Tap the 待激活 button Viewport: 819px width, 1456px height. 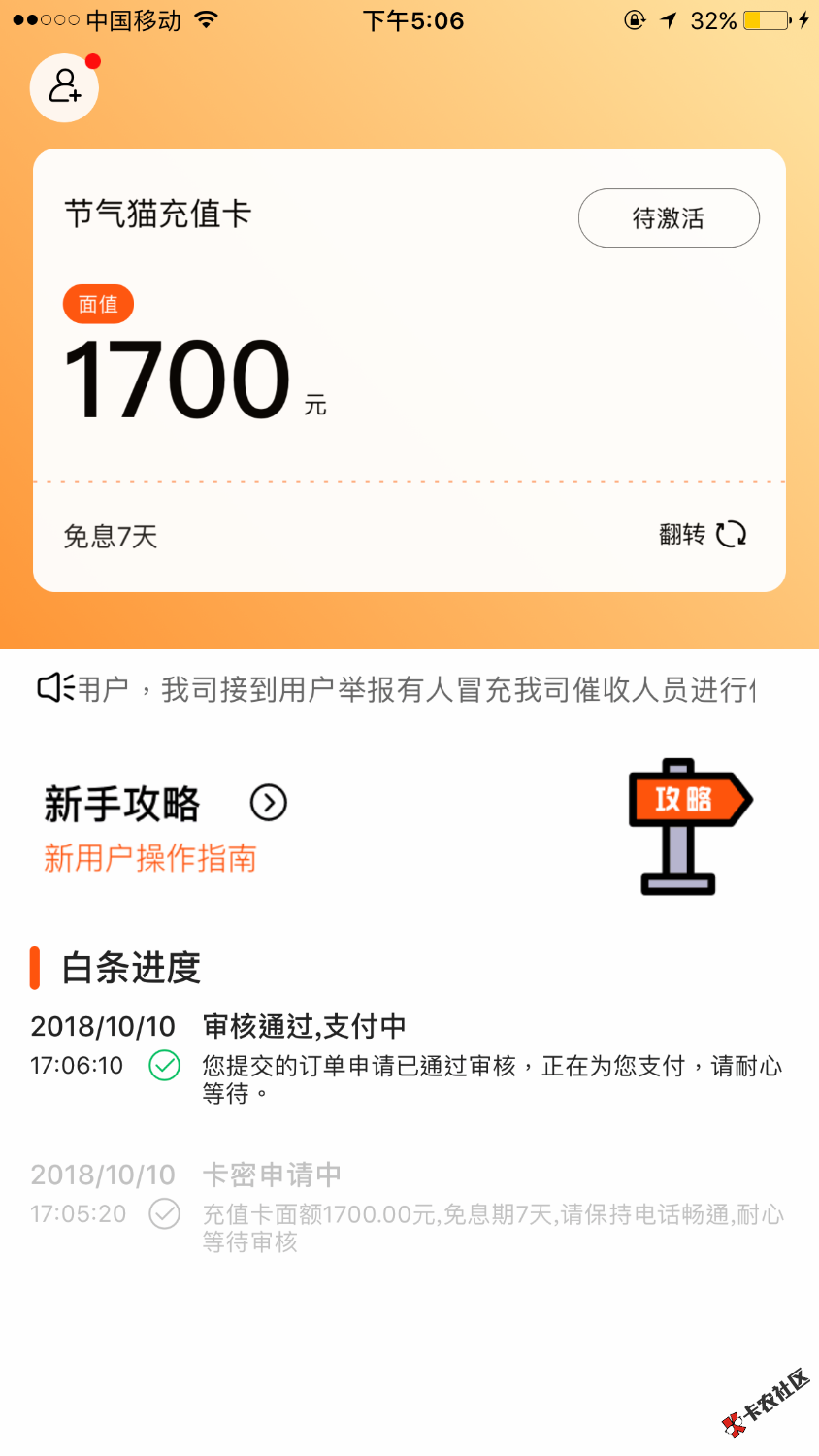click(668, 218)
